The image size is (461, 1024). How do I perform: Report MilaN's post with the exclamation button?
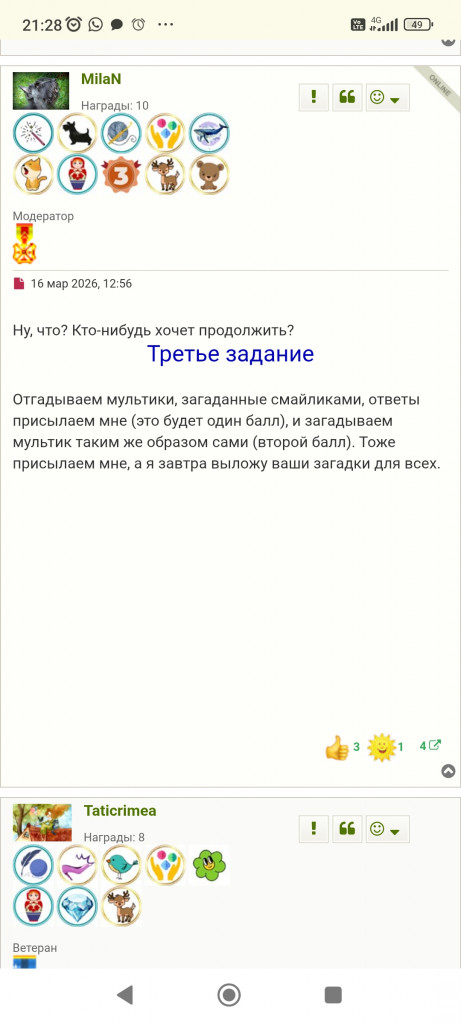tap(314, 97)
